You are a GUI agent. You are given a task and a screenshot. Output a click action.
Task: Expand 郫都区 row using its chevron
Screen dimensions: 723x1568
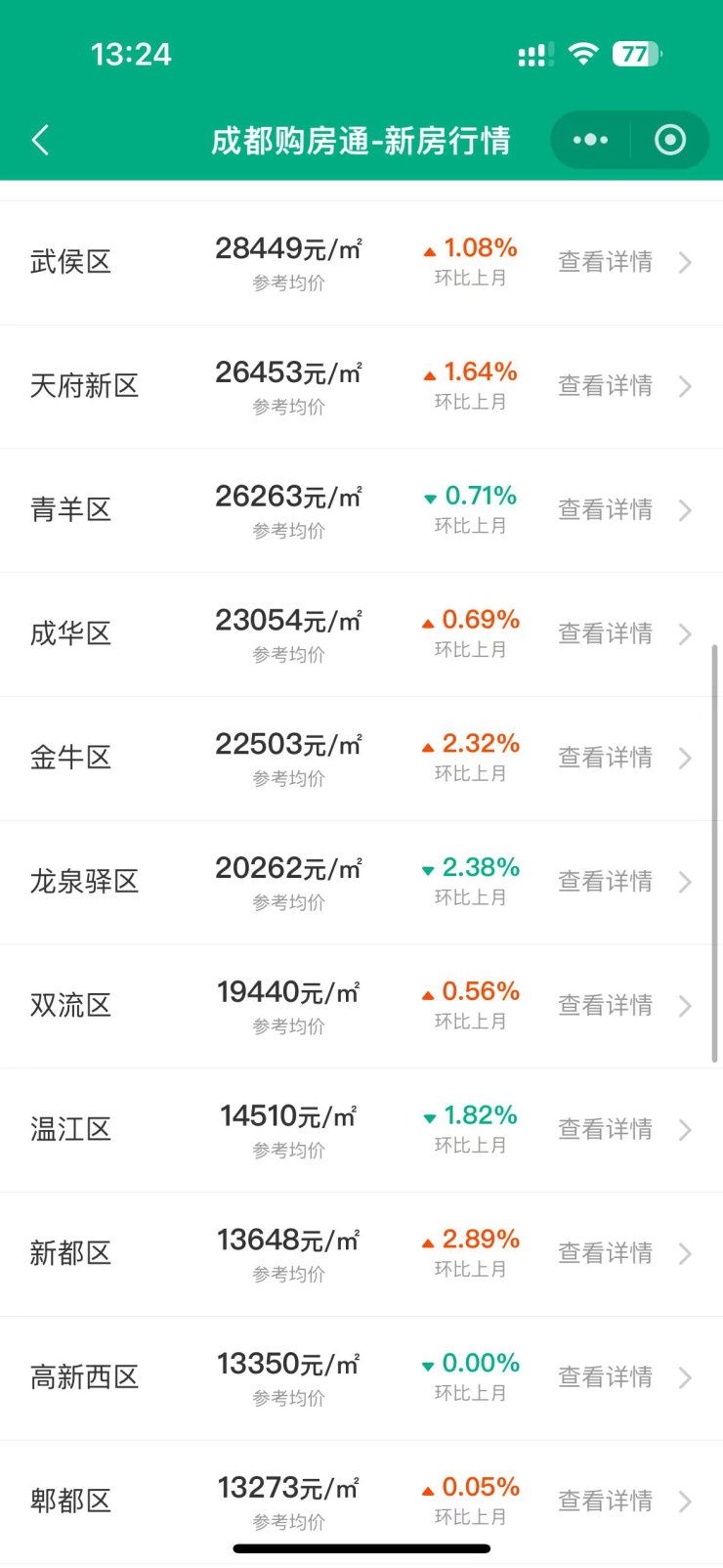click(685, 1501)
